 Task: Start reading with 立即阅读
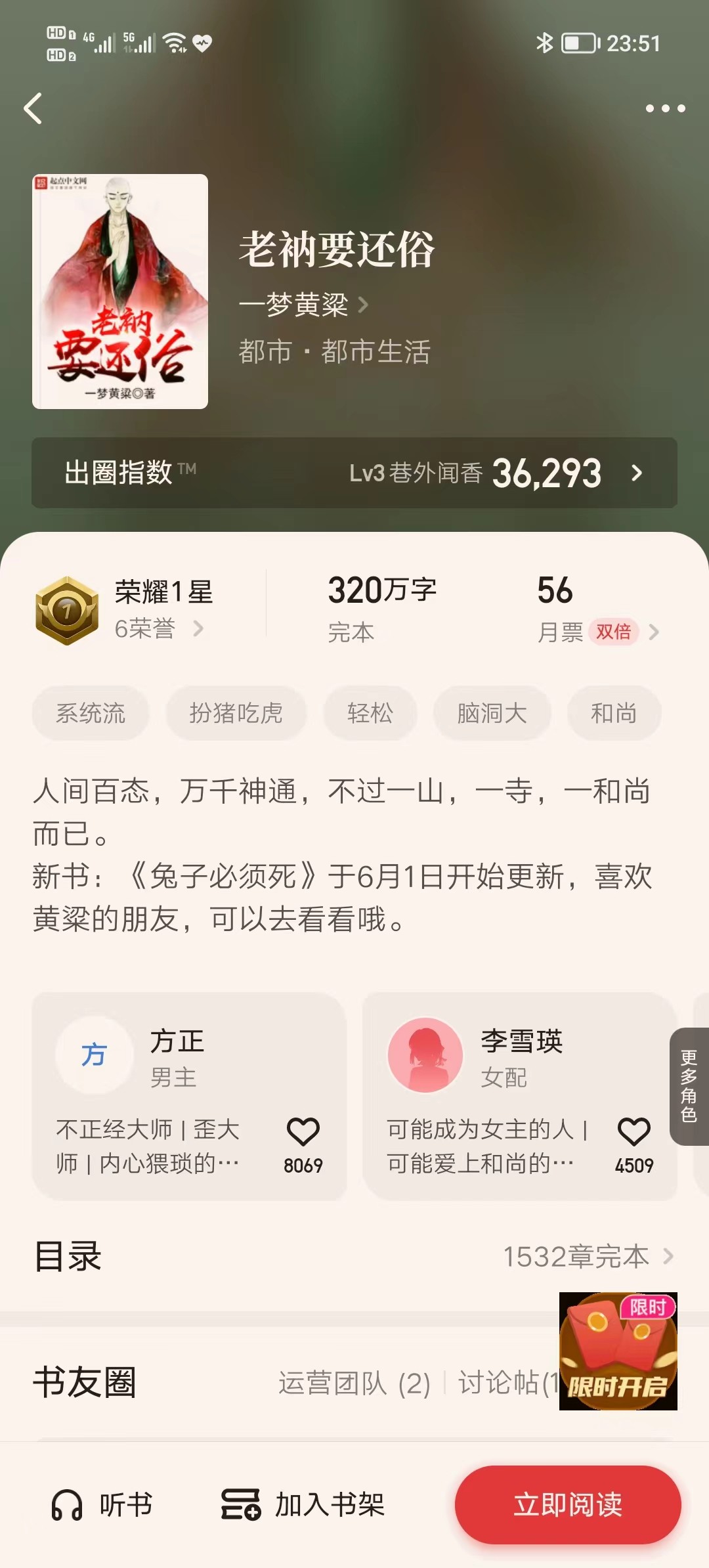click(568, 1505)
